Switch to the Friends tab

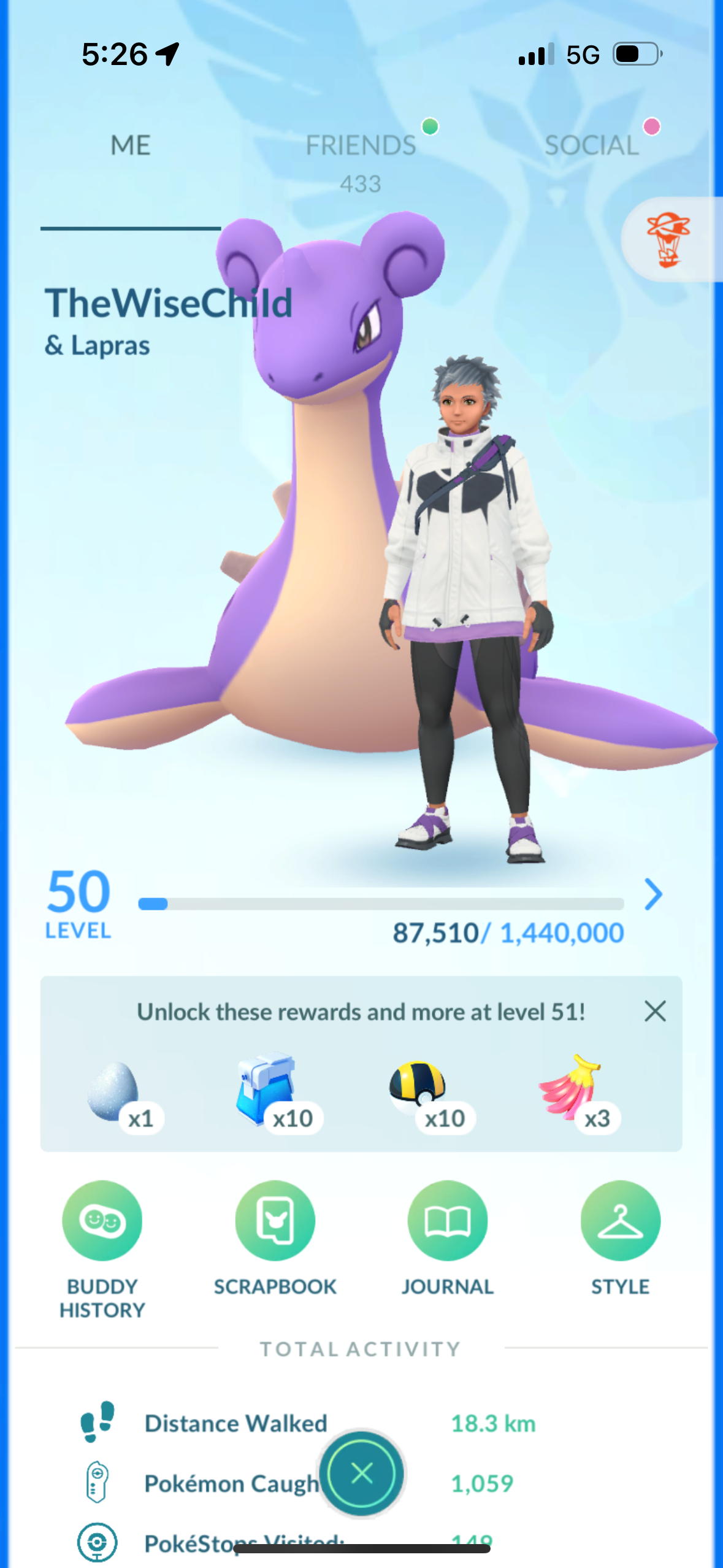[x=361, y=146]
